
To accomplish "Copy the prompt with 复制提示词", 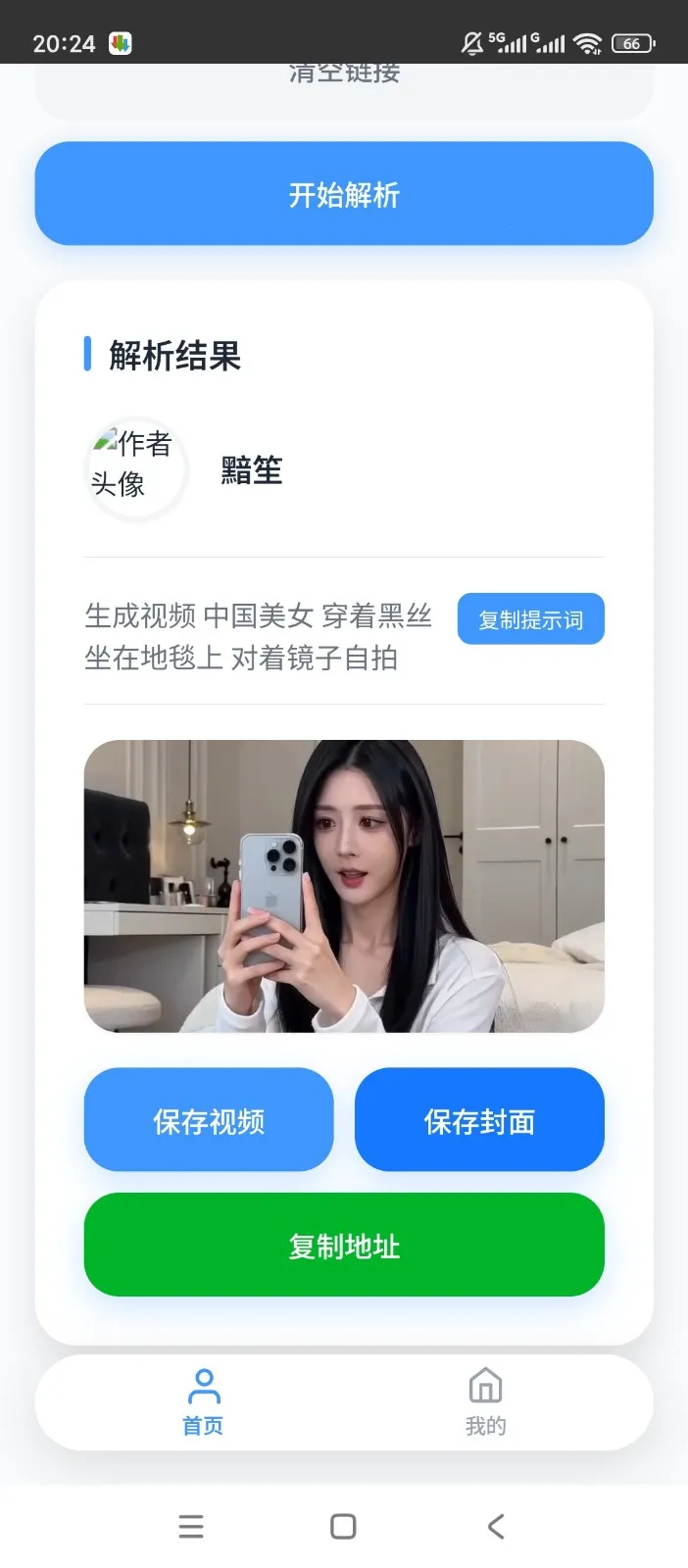I will [x=530, y=619].
